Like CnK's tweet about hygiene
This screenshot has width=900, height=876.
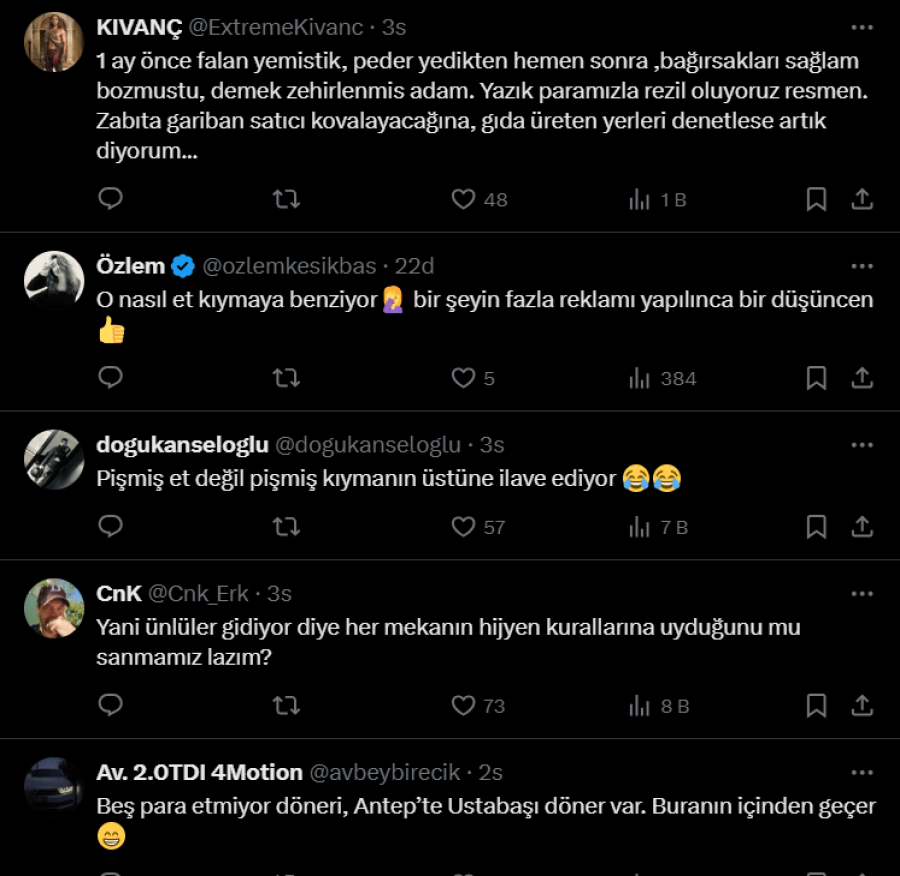pyautogui.click(x=463, y=706)
